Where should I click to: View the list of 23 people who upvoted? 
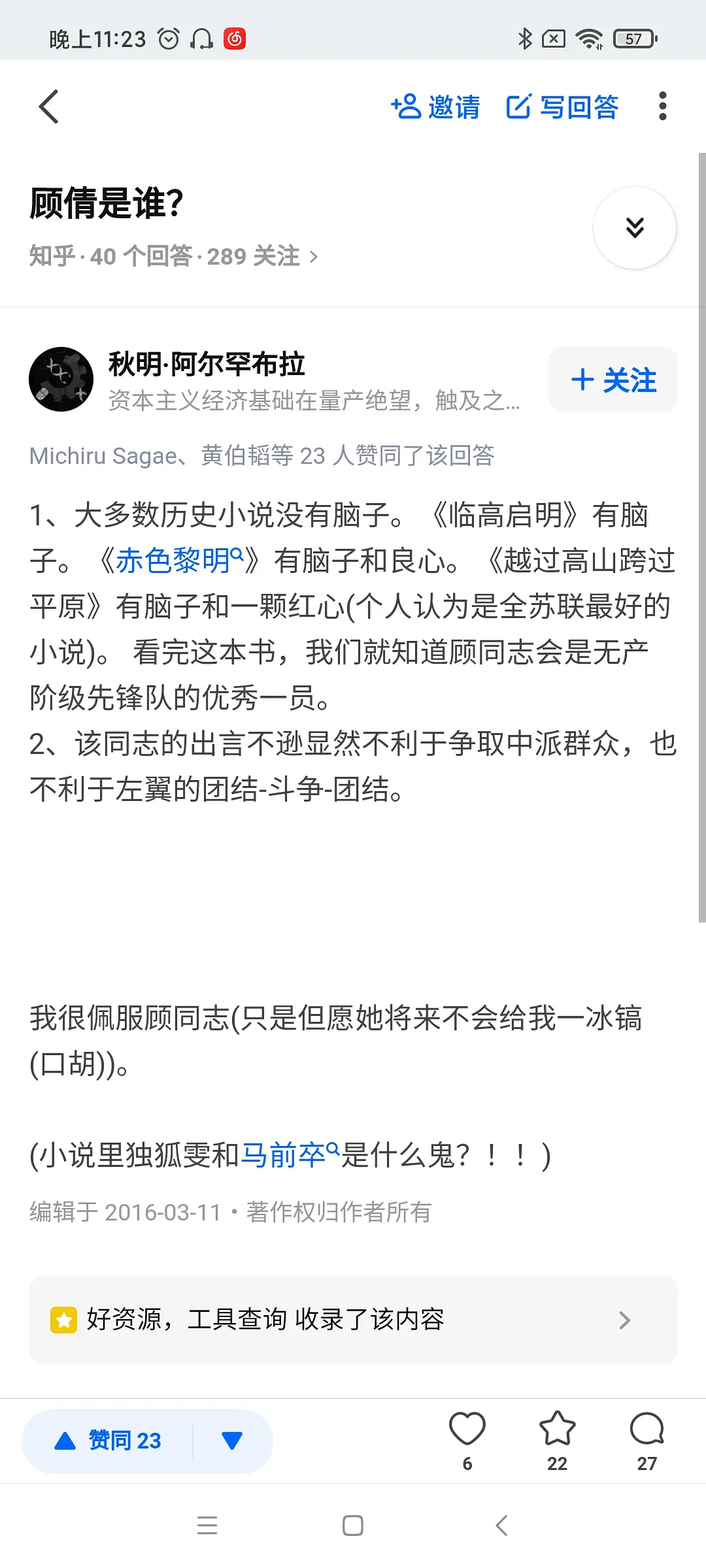[x=261, y=455]
